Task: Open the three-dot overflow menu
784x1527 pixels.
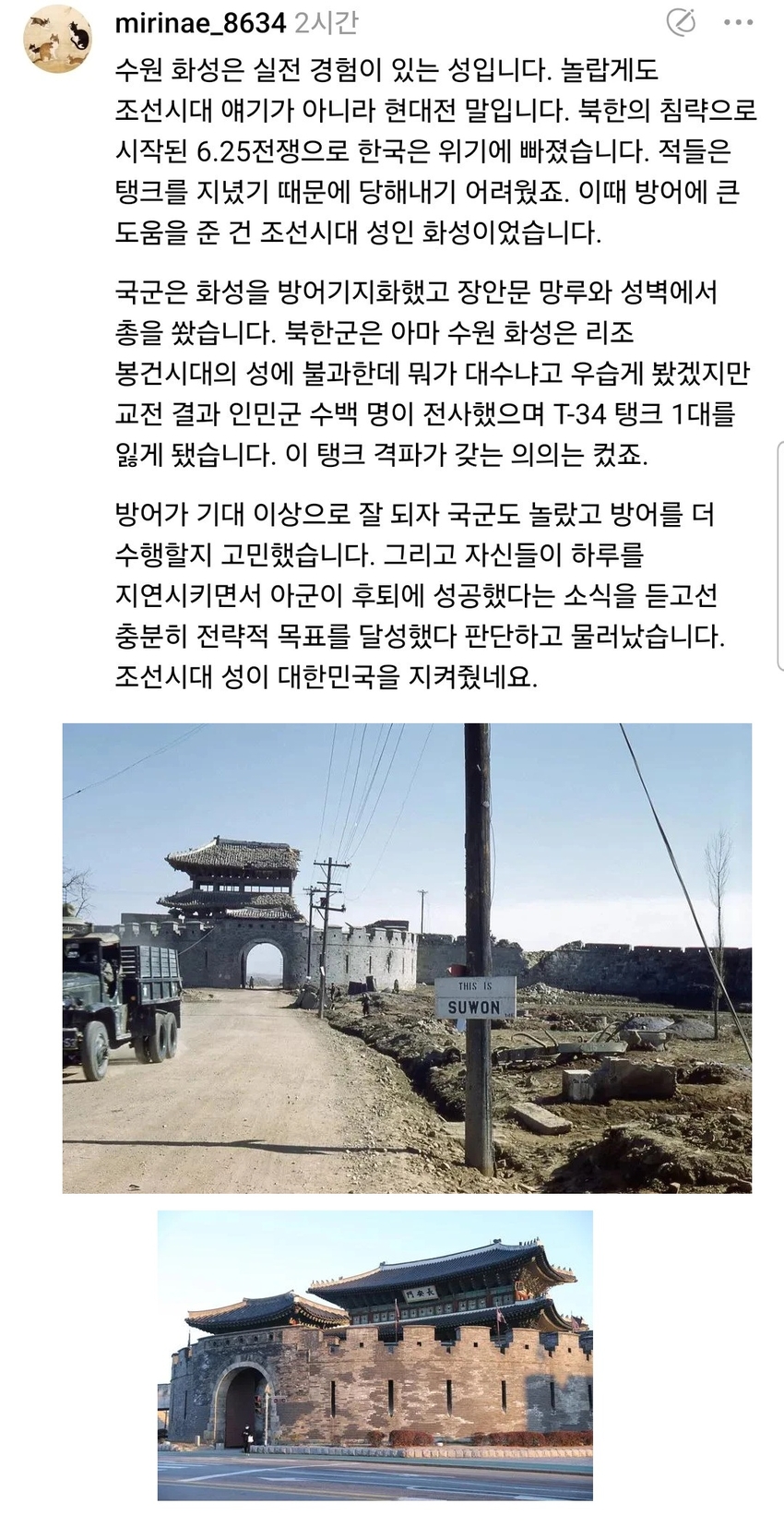Action: [738, 21]
